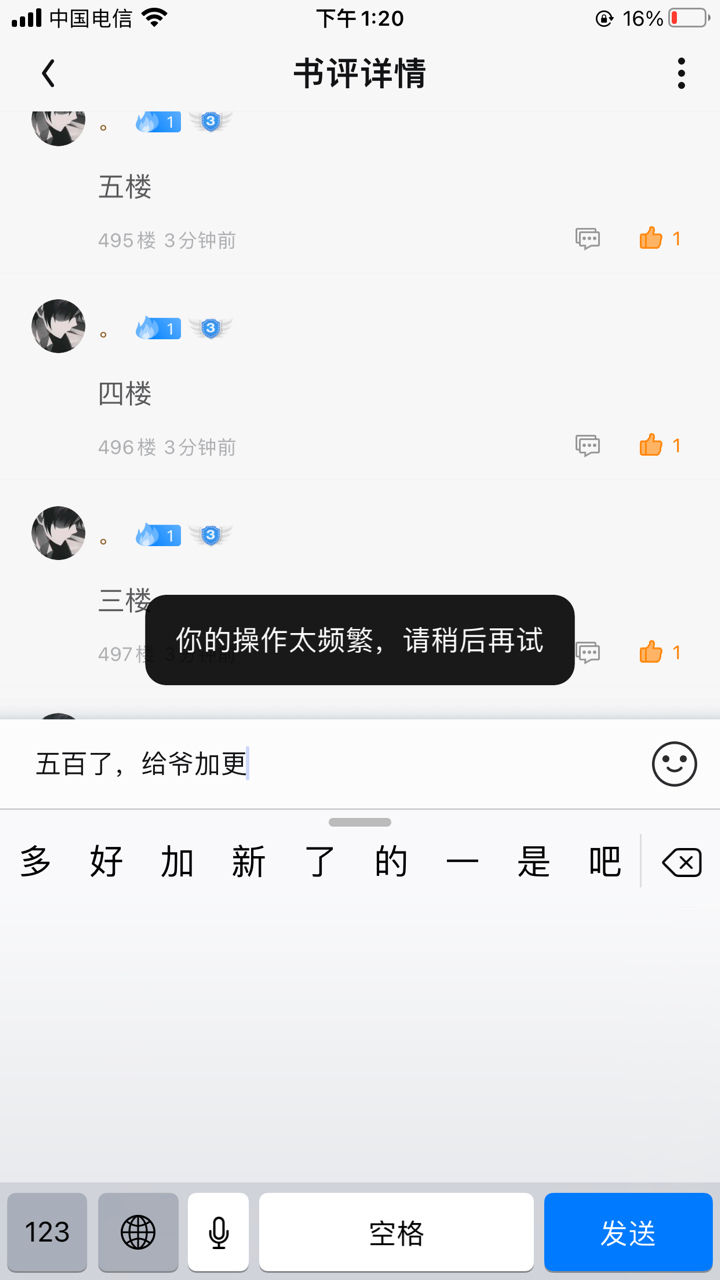Open the emoji picker
720x1280 pixels.
point(674,765)
